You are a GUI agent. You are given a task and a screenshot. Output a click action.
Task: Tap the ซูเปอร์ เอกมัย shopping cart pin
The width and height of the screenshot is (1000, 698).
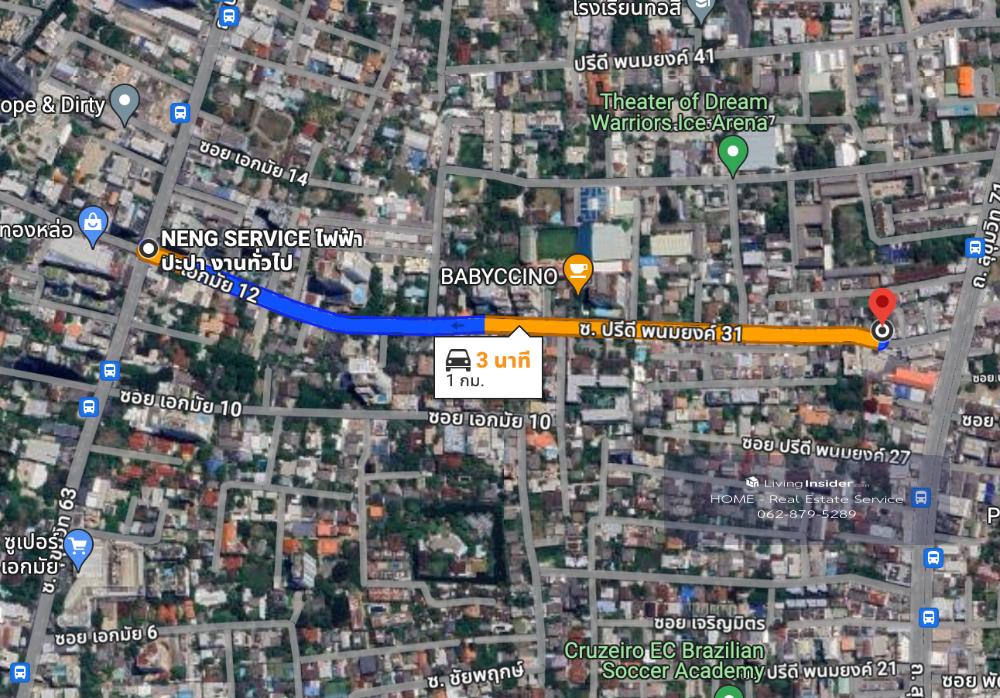click(78, 546)
